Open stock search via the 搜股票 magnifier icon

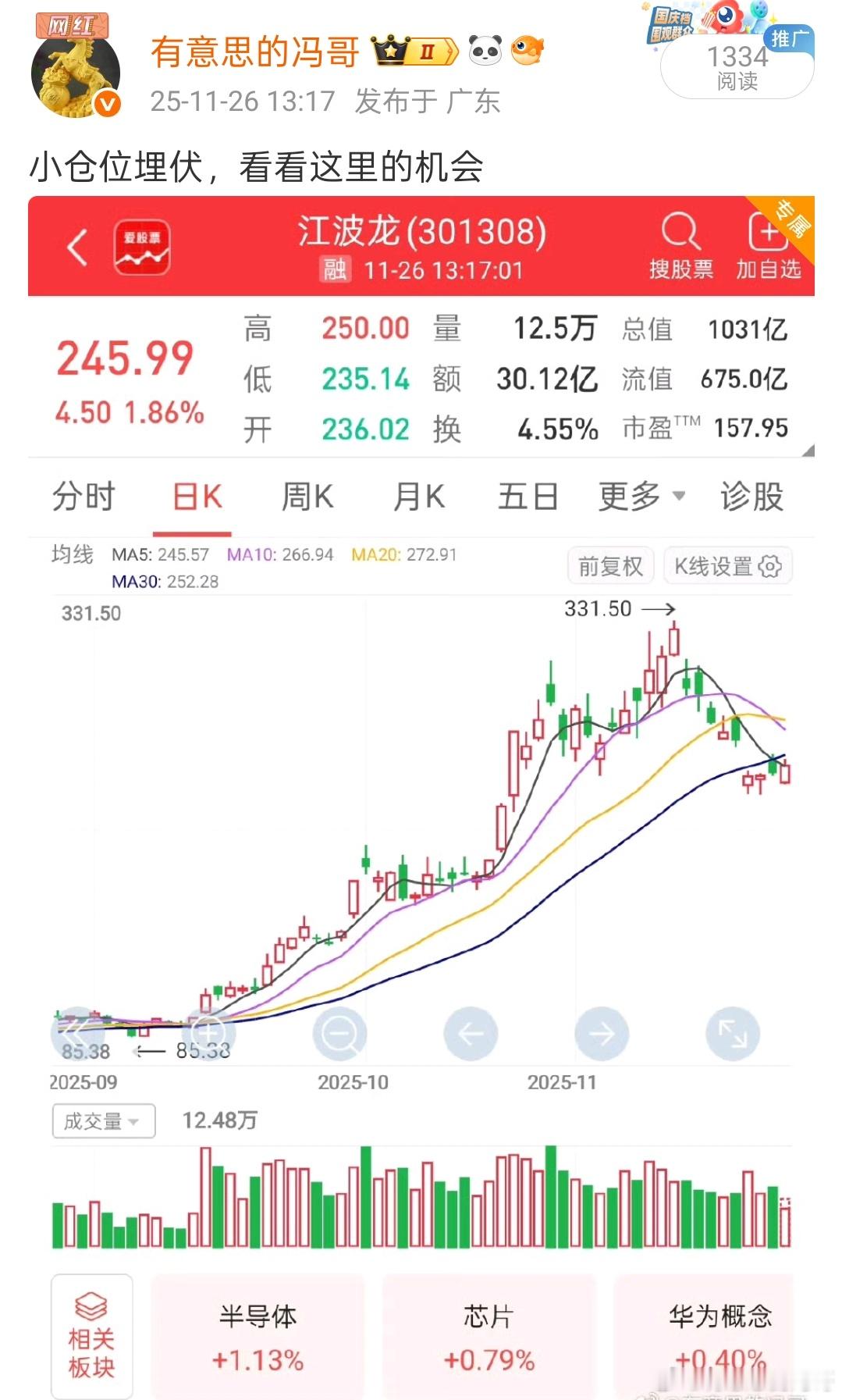(x=678, y=232)
